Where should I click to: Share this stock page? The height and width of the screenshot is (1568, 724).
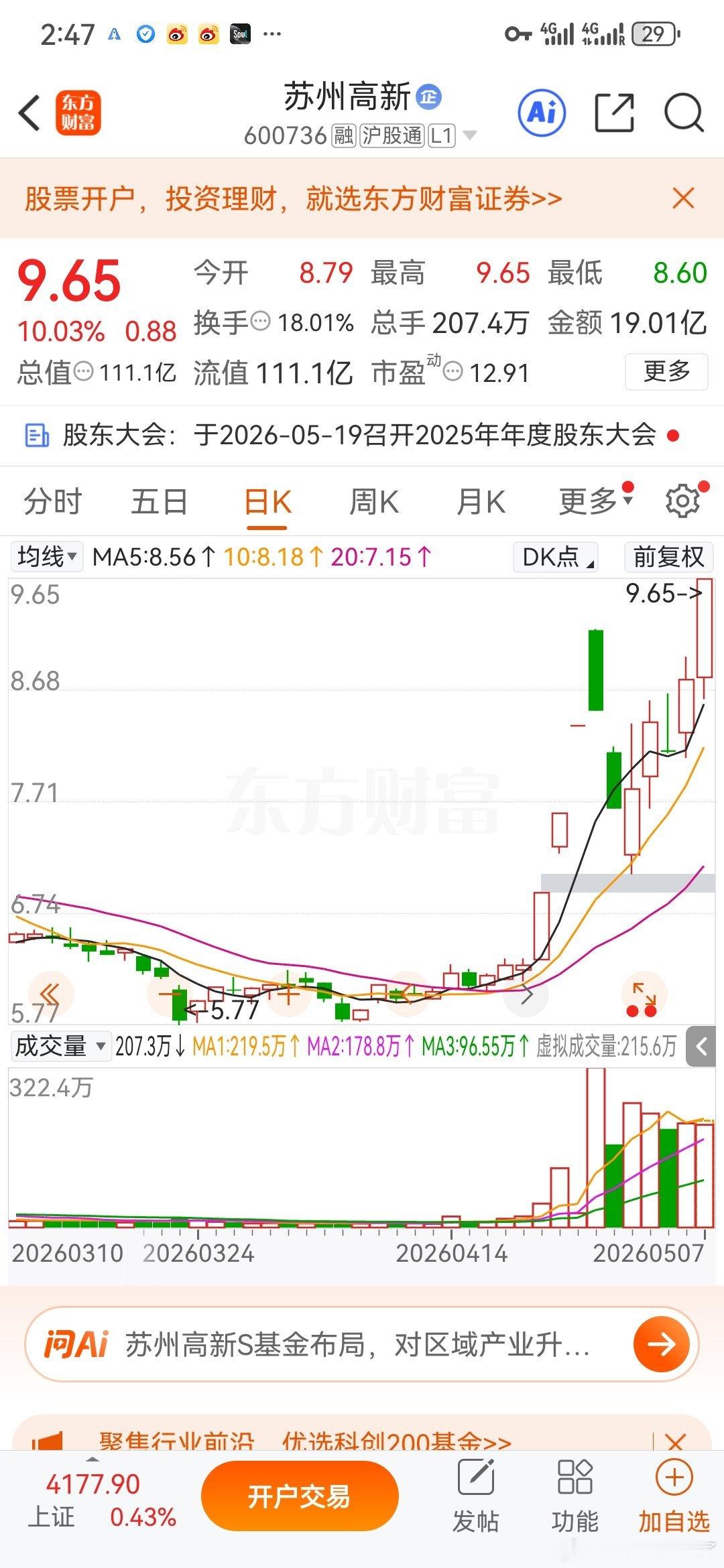pyautogui.click(x=614, y=113)
